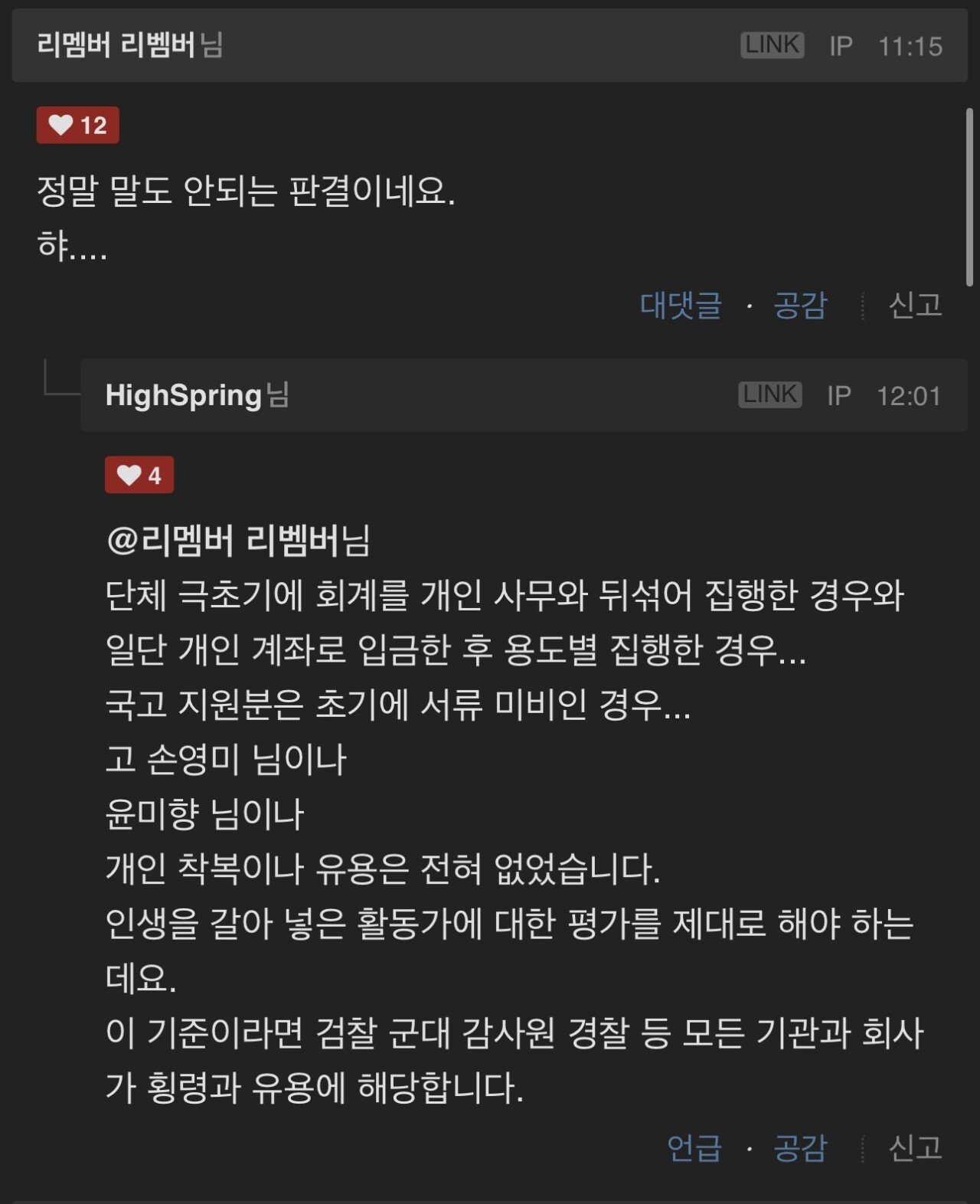Tap 언급 to mention HighSpring
Viewport: 980px width, 1204px height.
tap(694, 1147)
